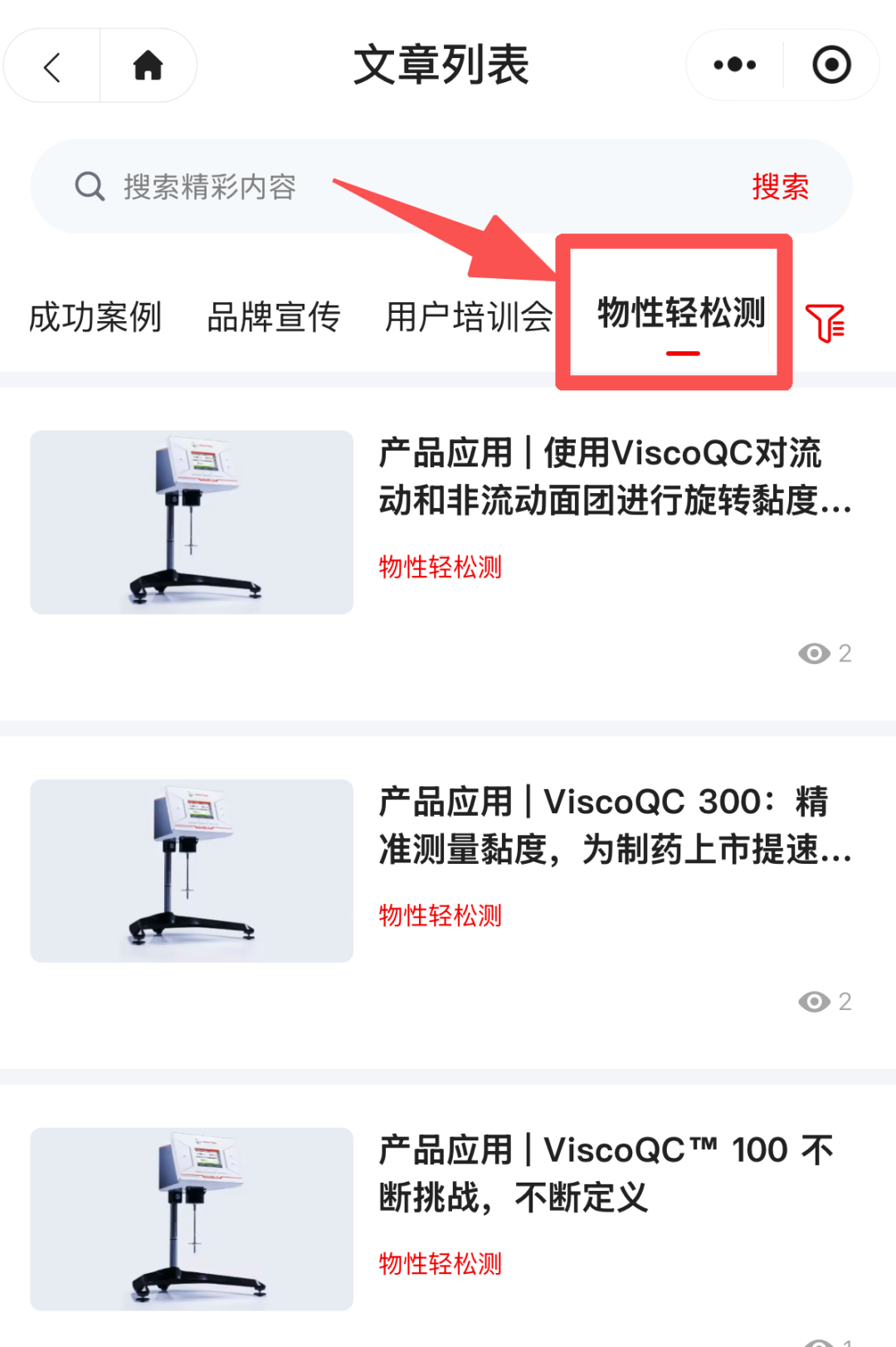
Task: Switch to the 品牌宣传 tab
Action: pos(274,317)
